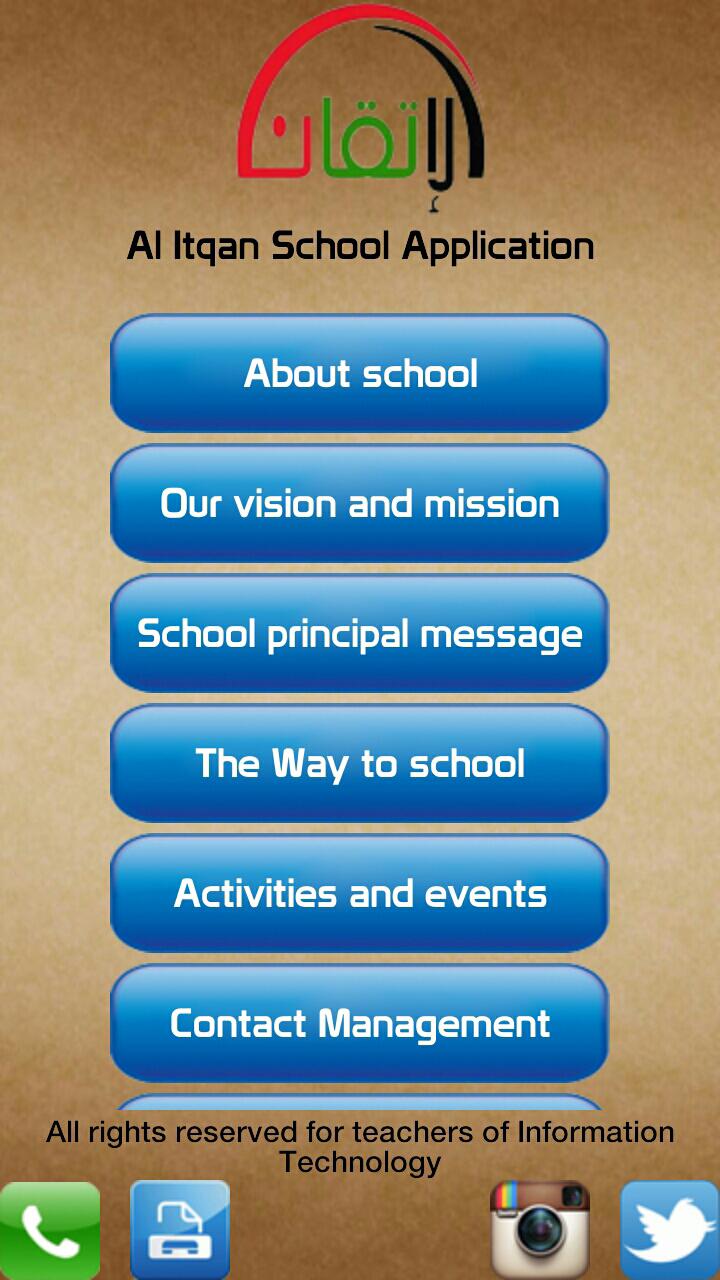The image size is (720, 1280).
Task: Open Contact Management
Action: (x=360, y=1023)
